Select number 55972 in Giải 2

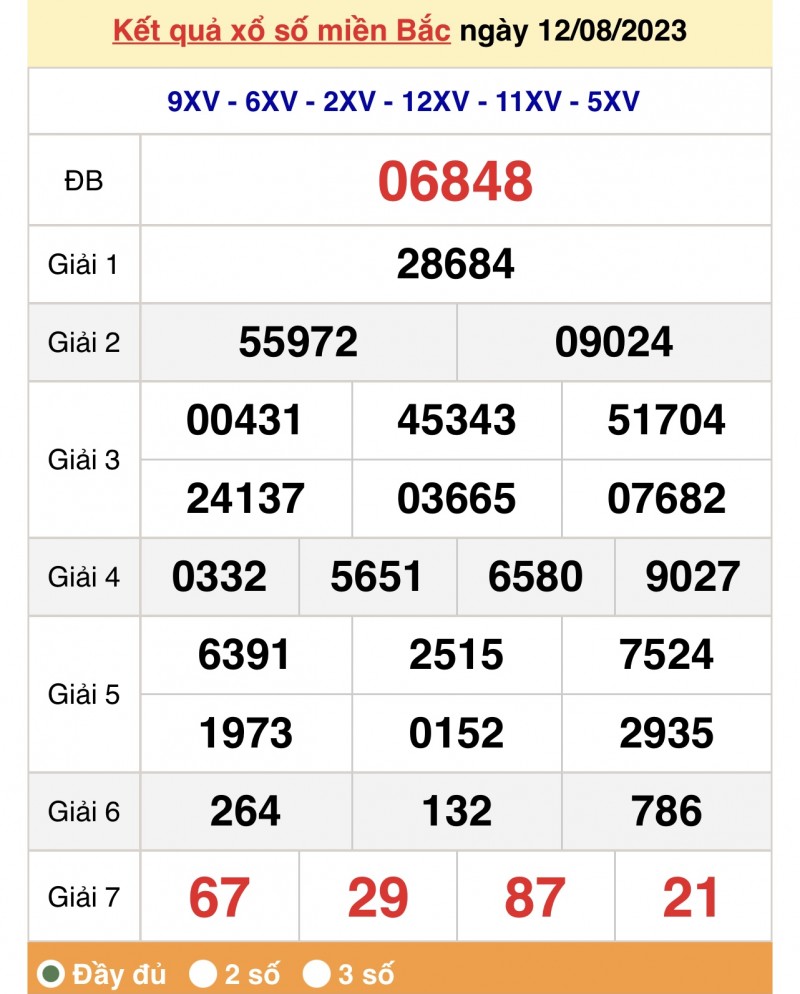[298, 342]
